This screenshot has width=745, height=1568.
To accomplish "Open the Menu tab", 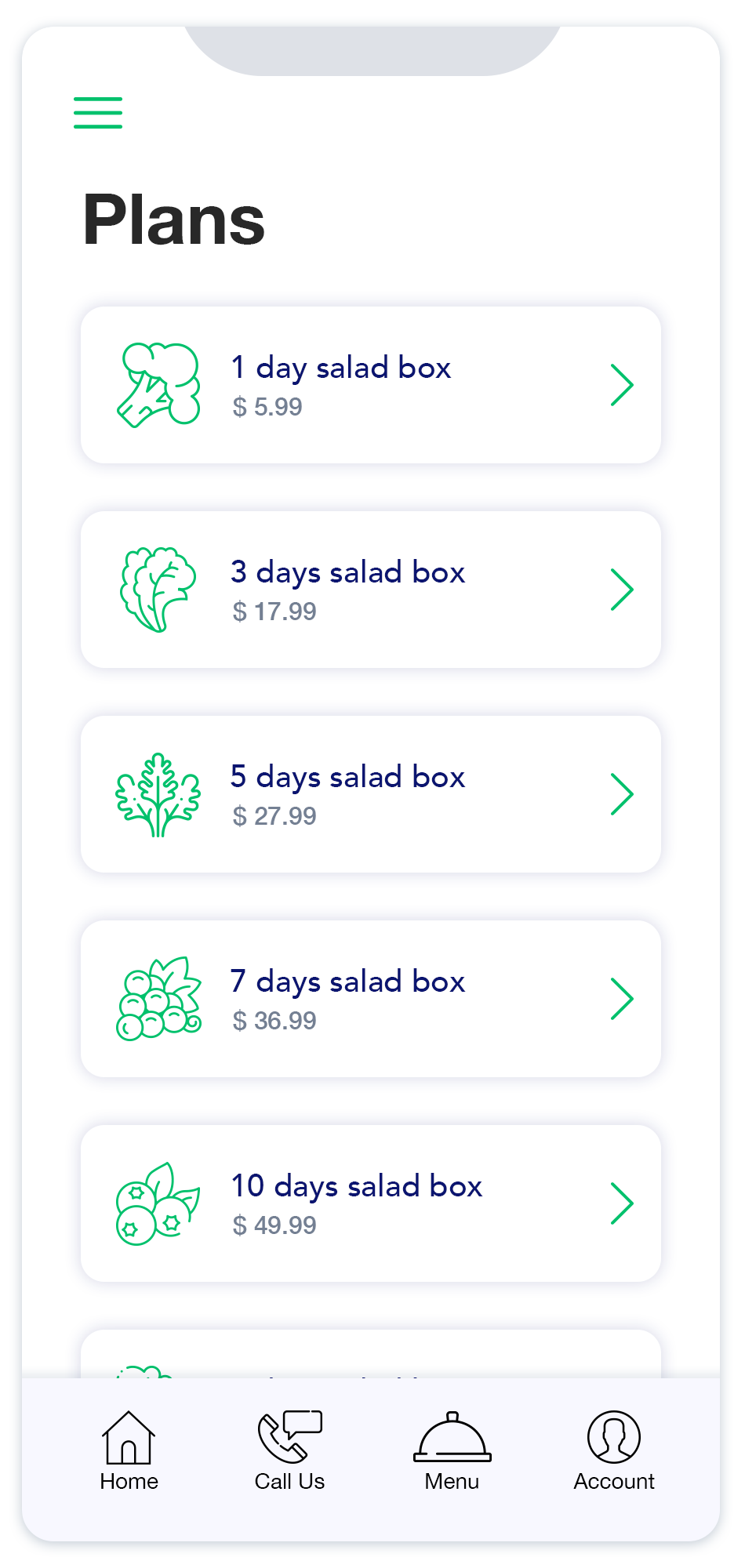I will (x=452, y=1450).
